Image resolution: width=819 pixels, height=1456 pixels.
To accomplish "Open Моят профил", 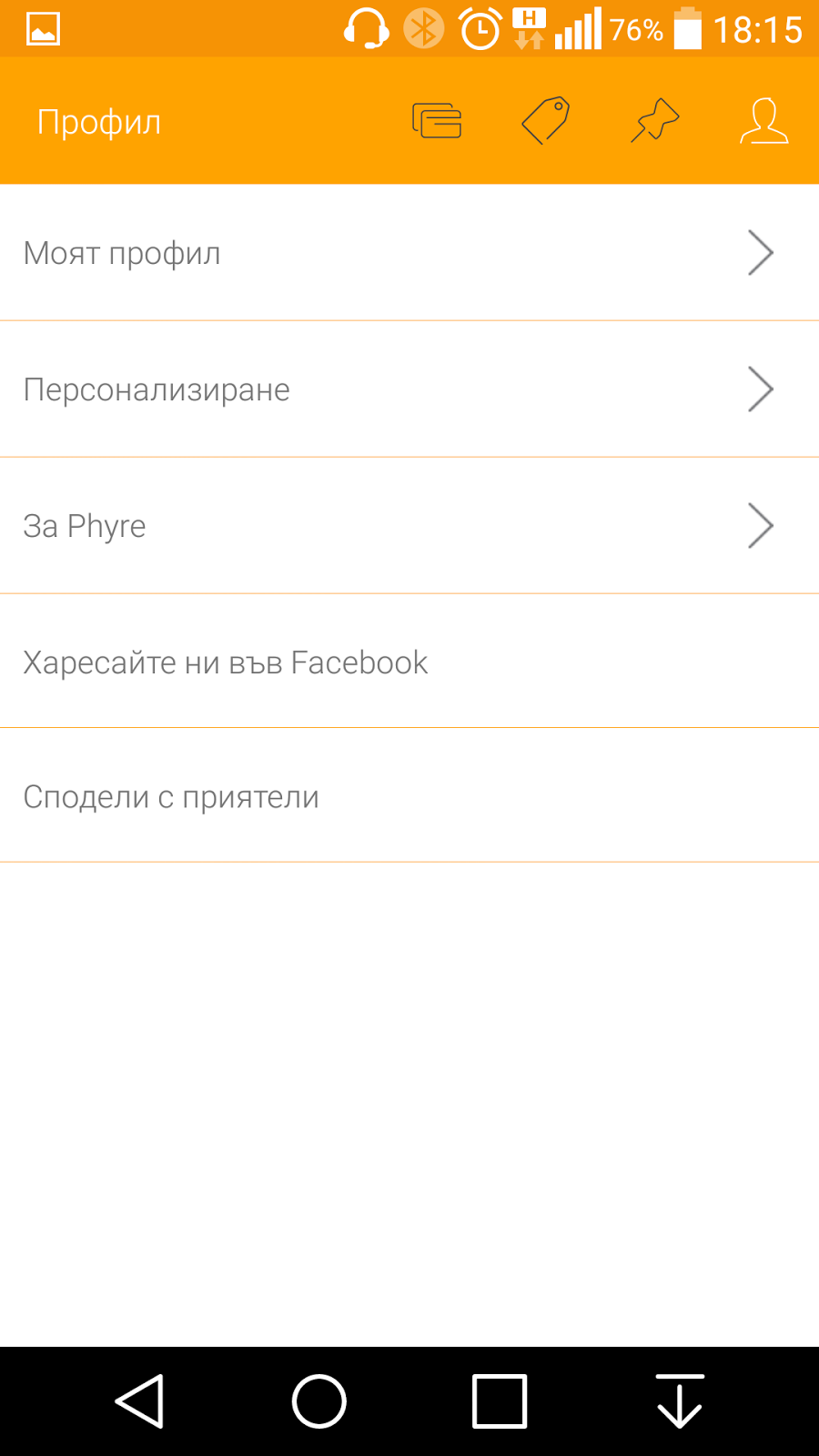I will [409, 253].
